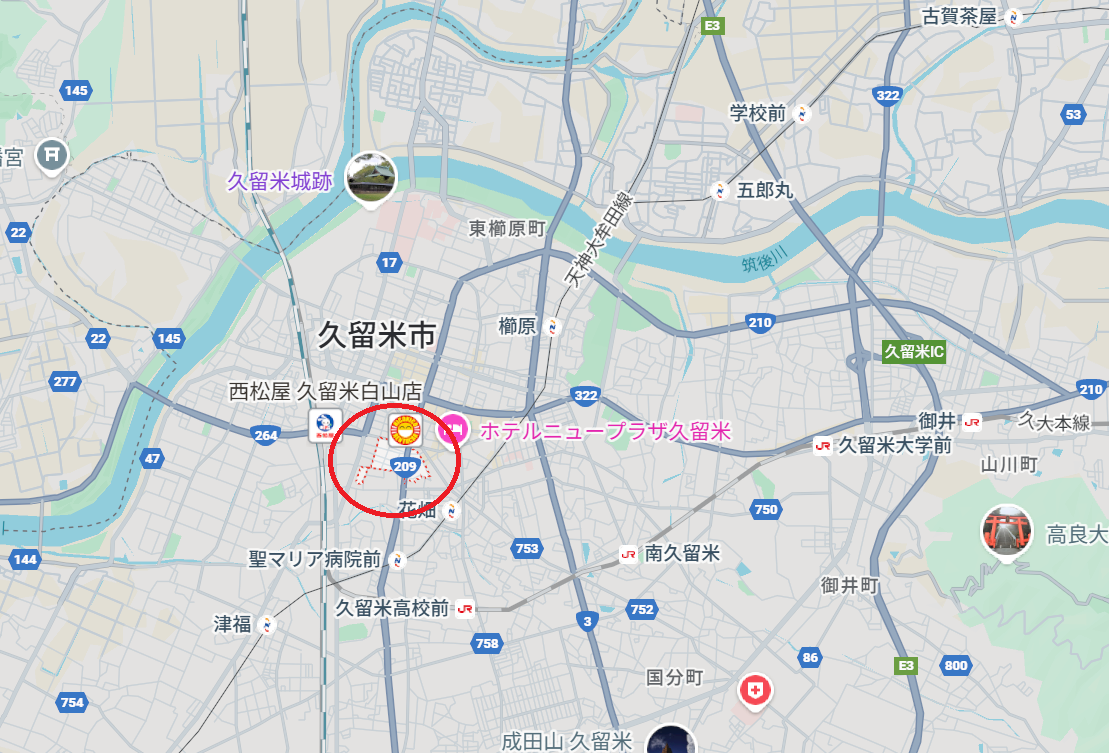Select the 学校前 station marker
The width and height of the screenshot is (1109, 753).
(801, 114)
